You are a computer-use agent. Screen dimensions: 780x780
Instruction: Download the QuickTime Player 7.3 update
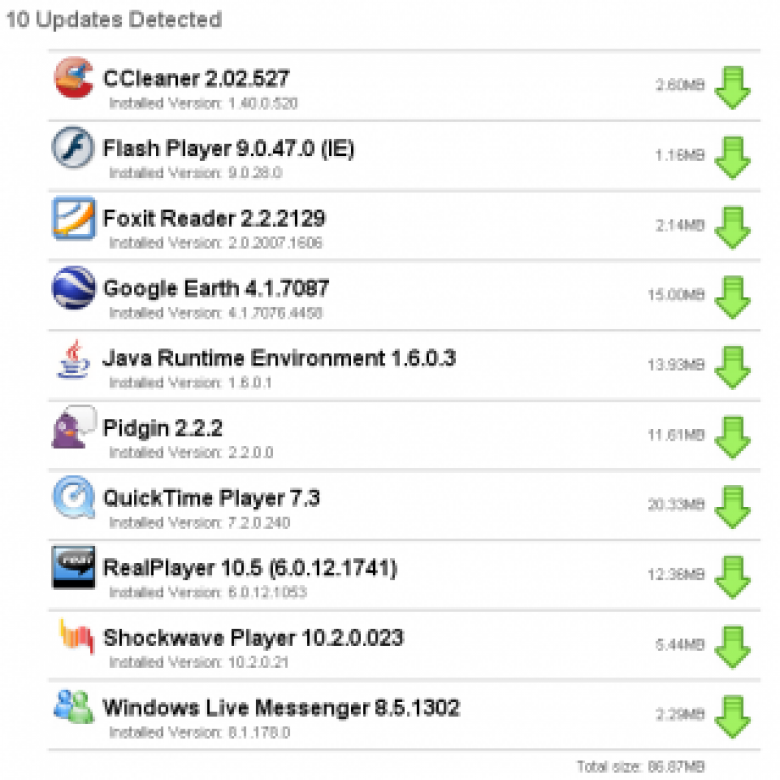733,506
